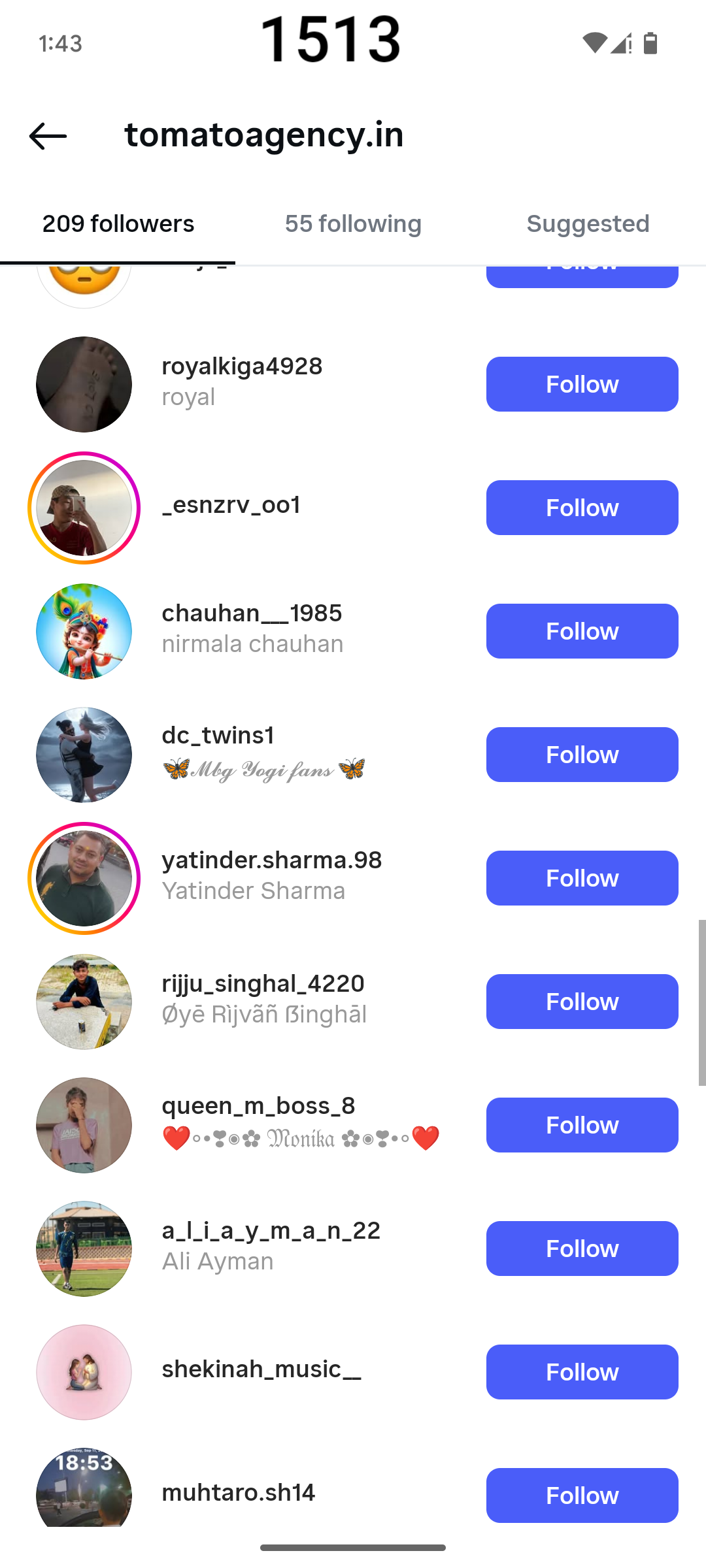Open the profile of chauhan__1985

pyautogui.click(x=252, y=629)
